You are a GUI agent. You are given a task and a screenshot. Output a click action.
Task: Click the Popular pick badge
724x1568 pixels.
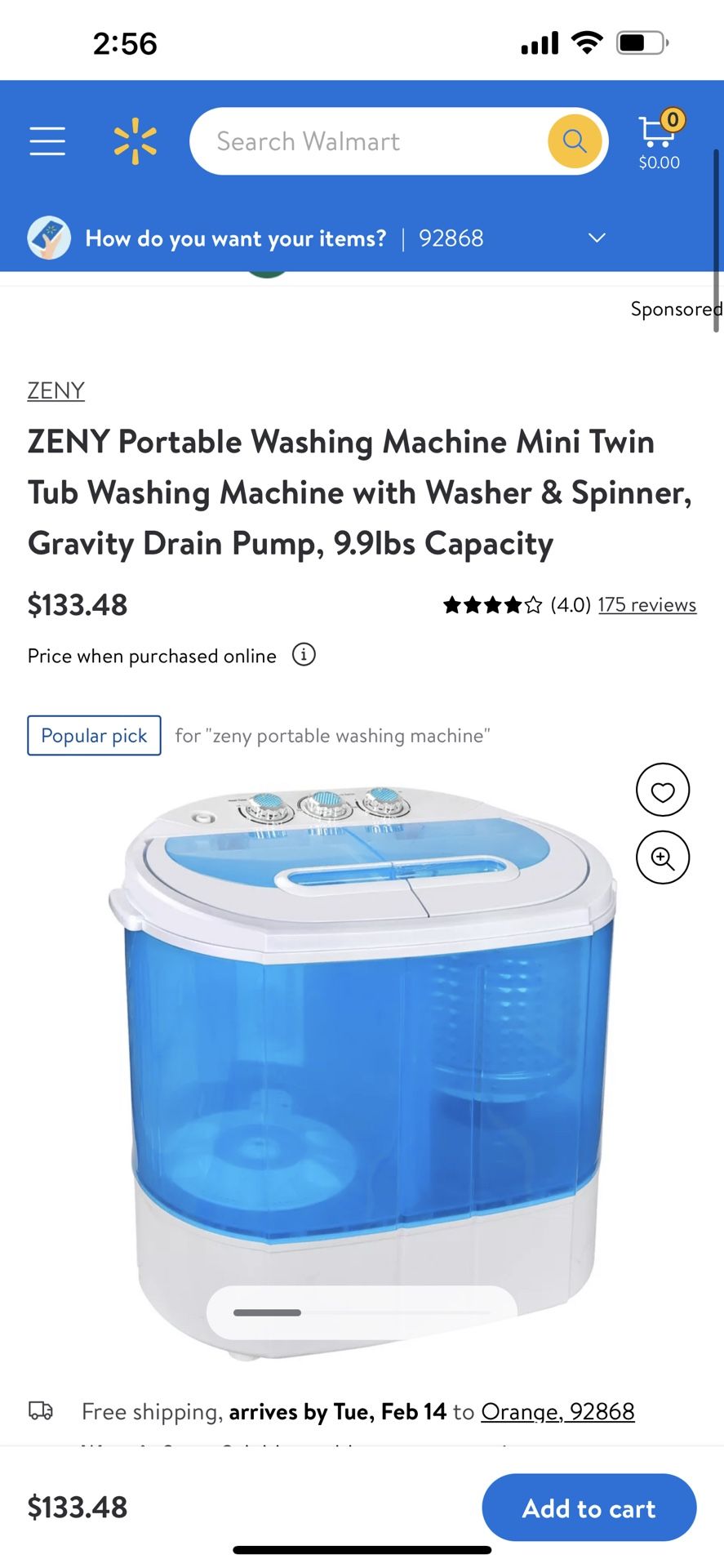tap(94, 735)
